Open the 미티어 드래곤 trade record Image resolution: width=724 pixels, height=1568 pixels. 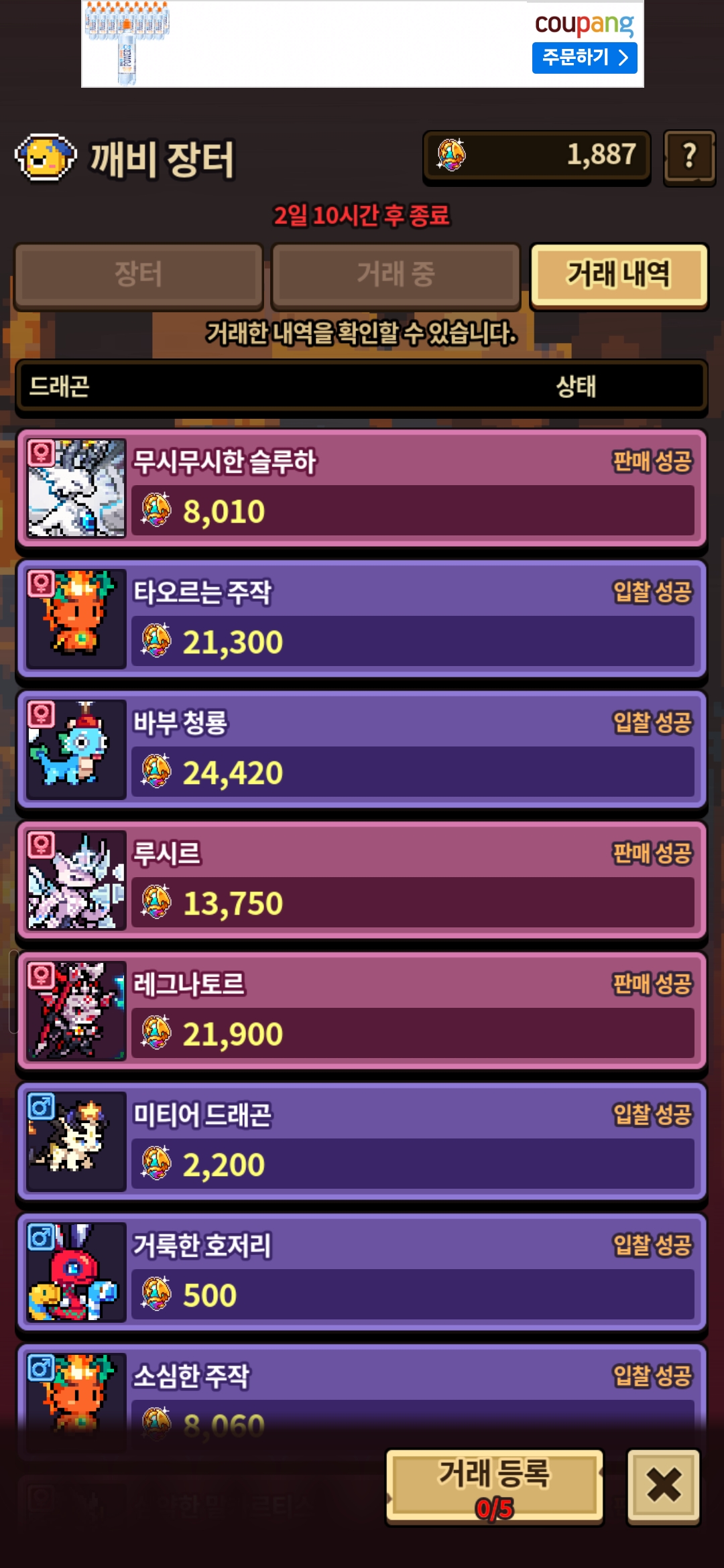click(362, 1141)
